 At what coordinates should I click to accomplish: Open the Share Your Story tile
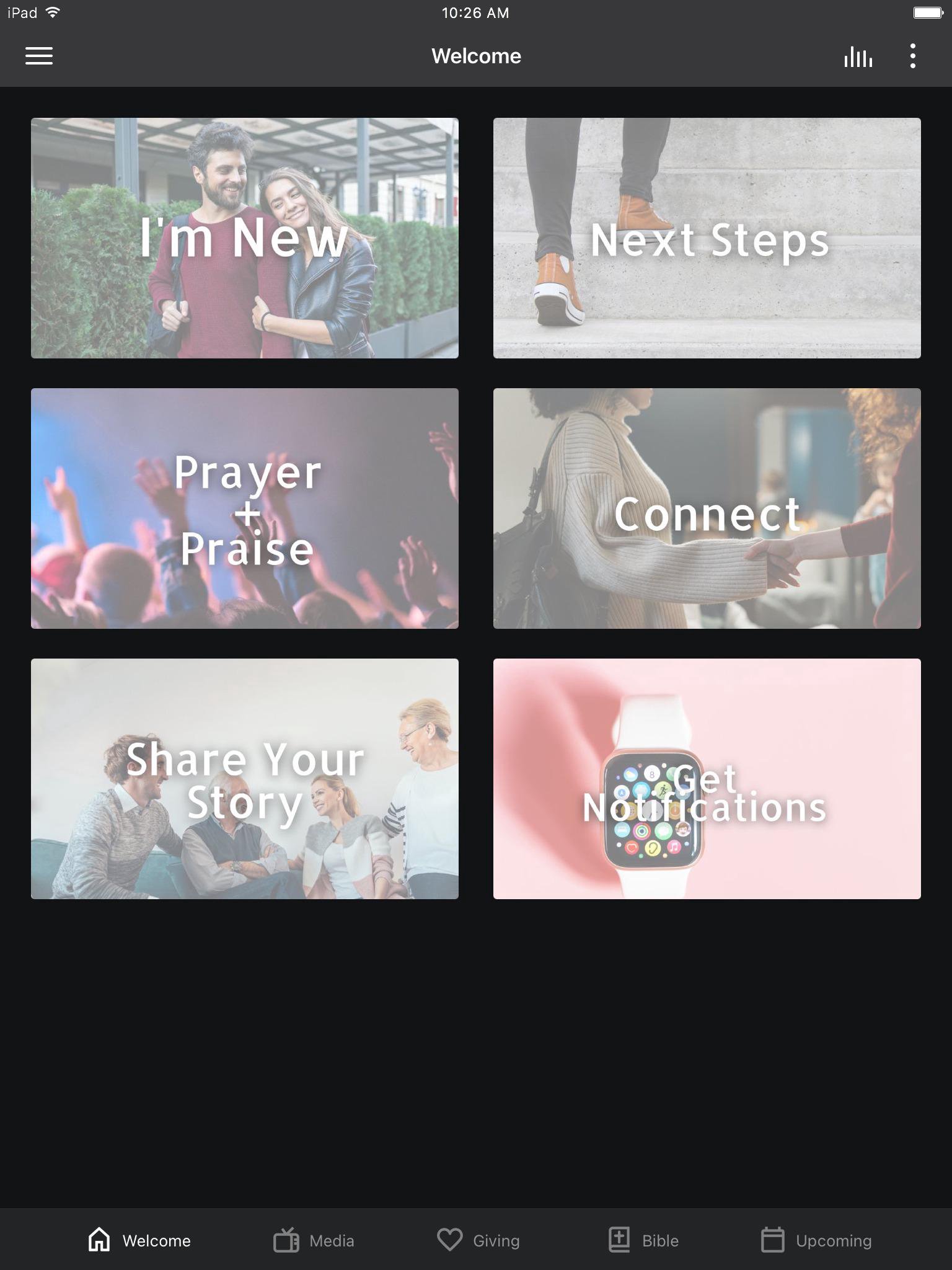point(245,779)
